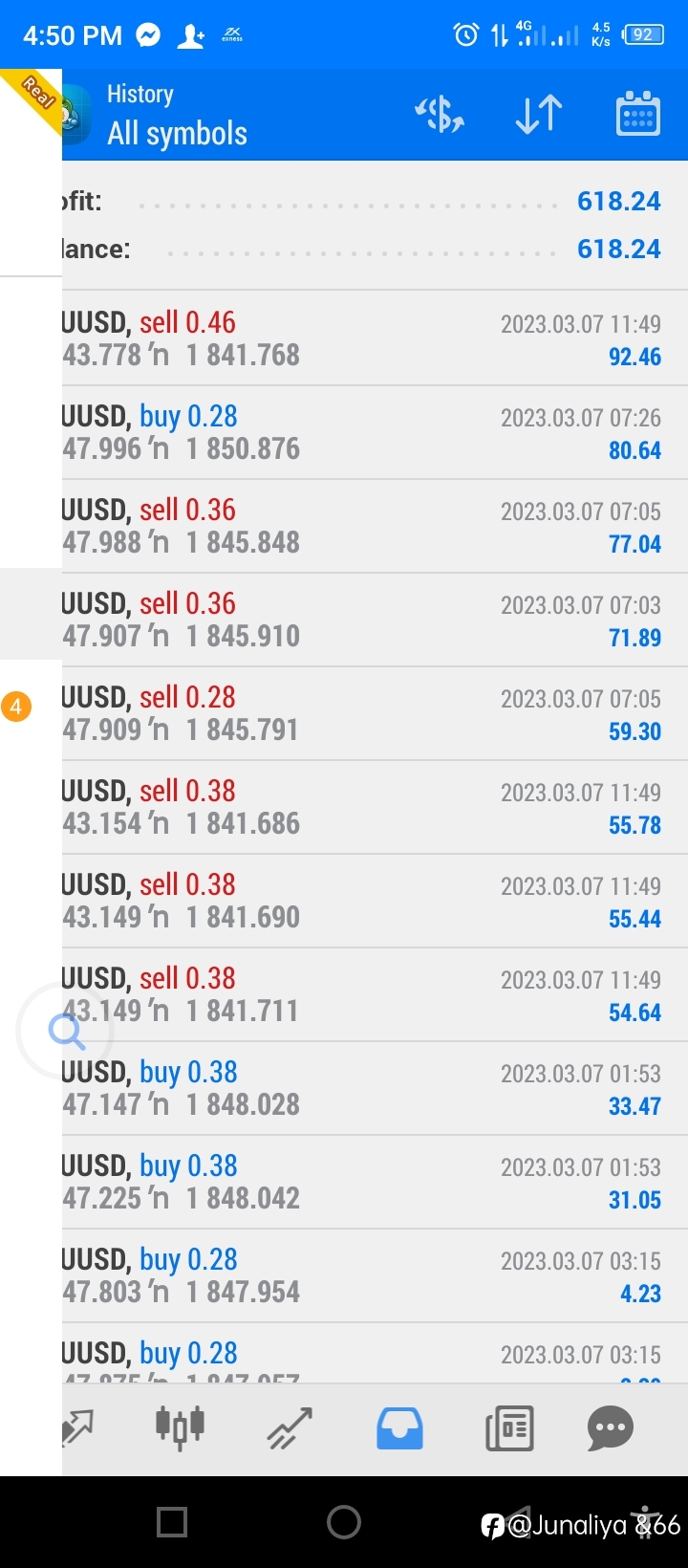
Task: Switch to the chart candlestick tab
Action: 180,1428
